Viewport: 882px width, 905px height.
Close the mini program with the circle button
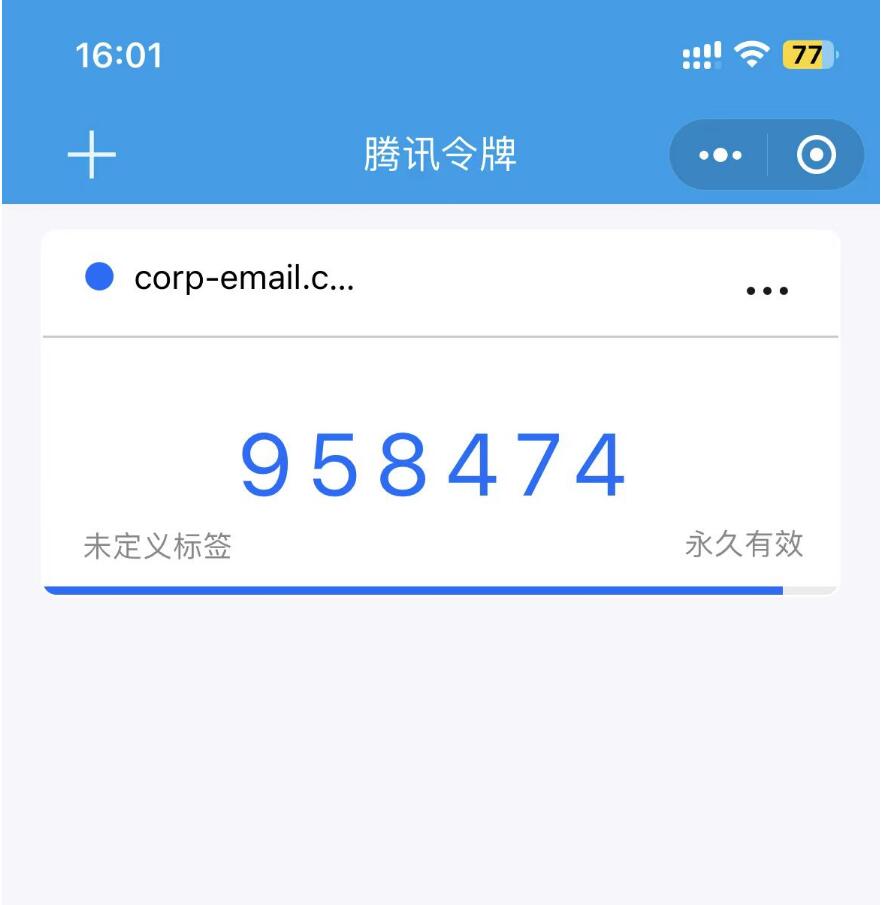click(816, 155)
